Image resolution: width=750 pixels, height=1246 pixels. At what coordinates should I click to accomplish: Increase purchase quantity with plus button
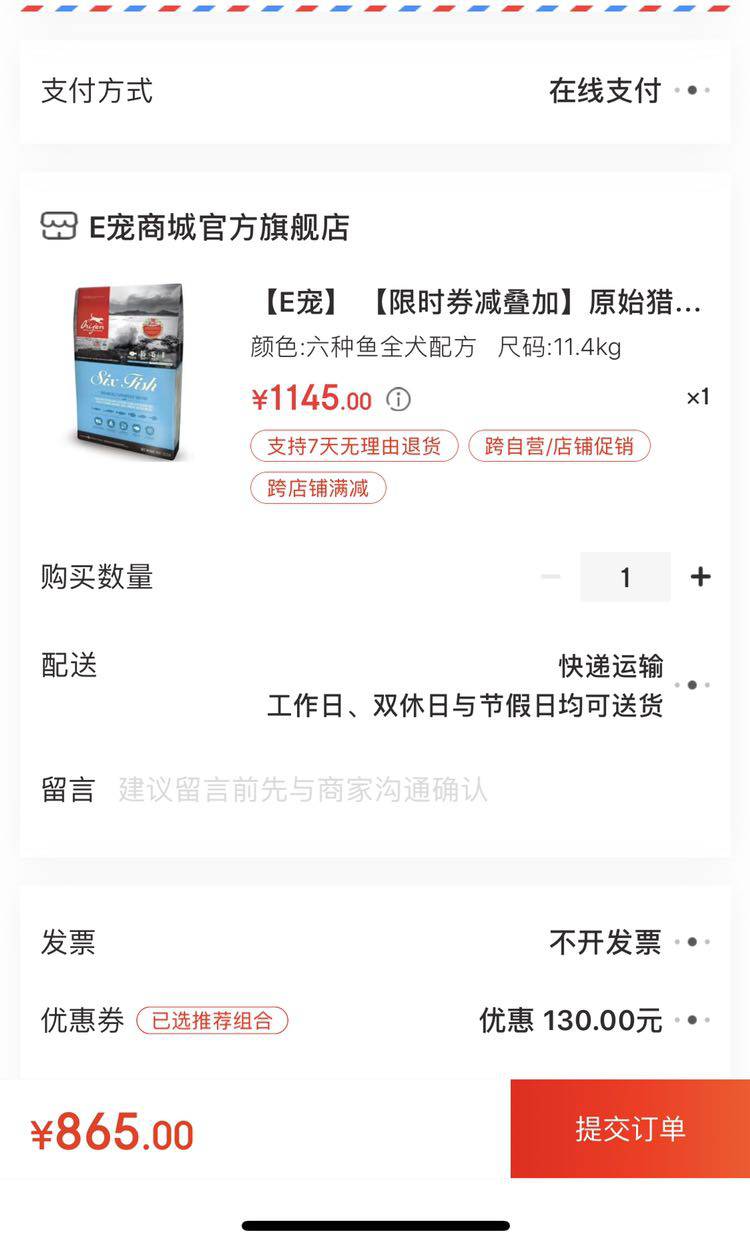pyautogui.click(x=700, y=577)
